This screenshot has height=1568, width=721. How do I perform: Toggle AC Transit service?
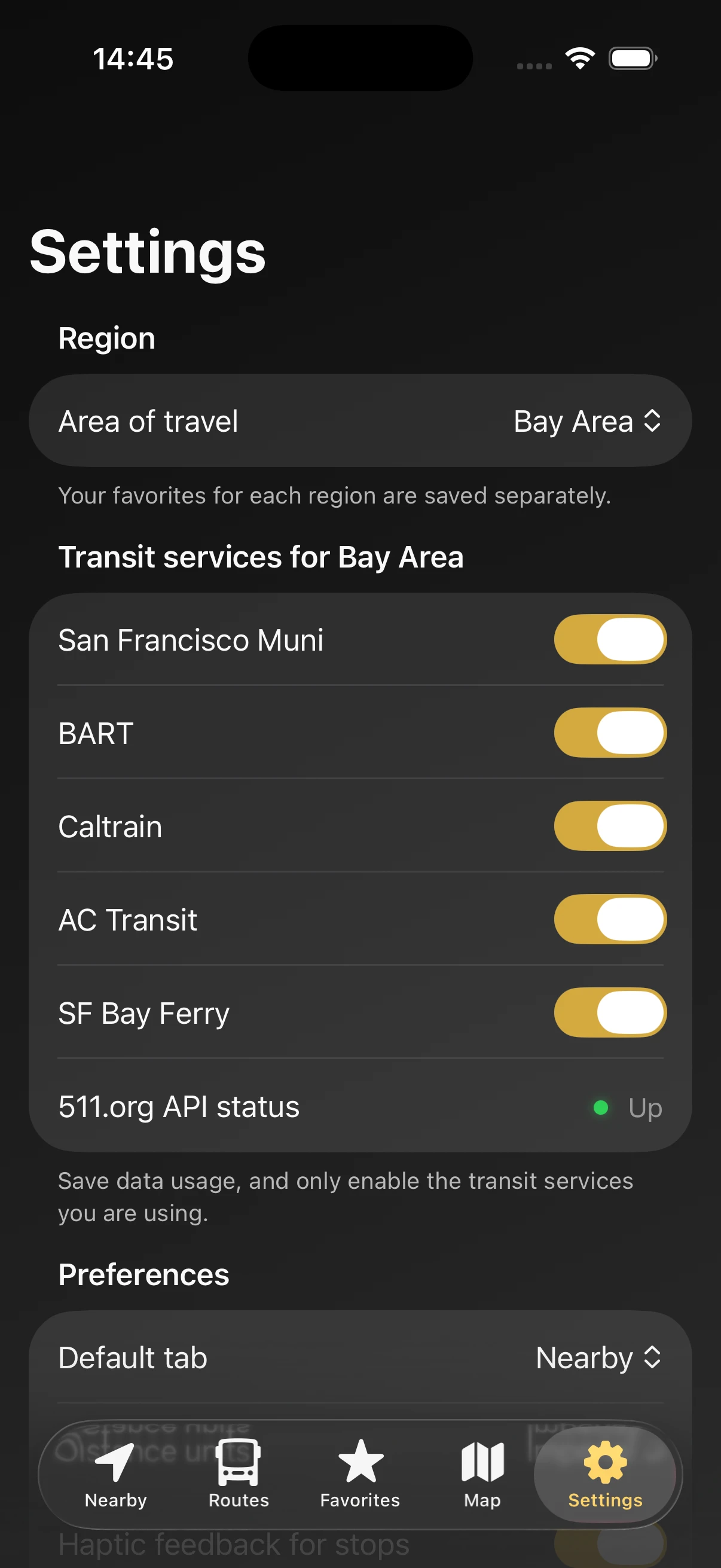point(610,920)
